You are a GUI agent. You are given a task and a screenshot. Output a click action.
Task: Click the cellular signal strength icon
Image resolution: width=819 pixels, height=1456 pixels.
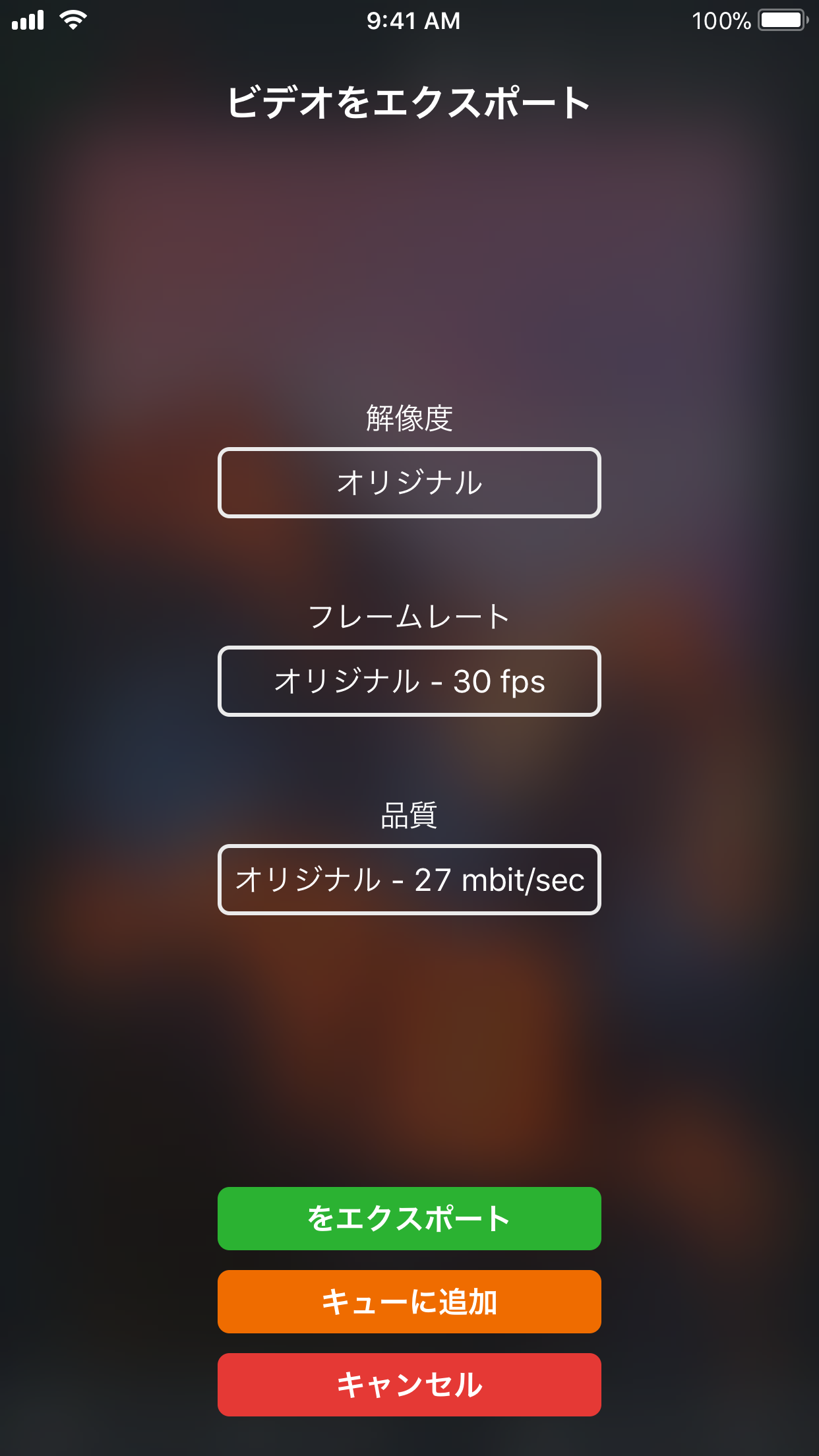28,20
